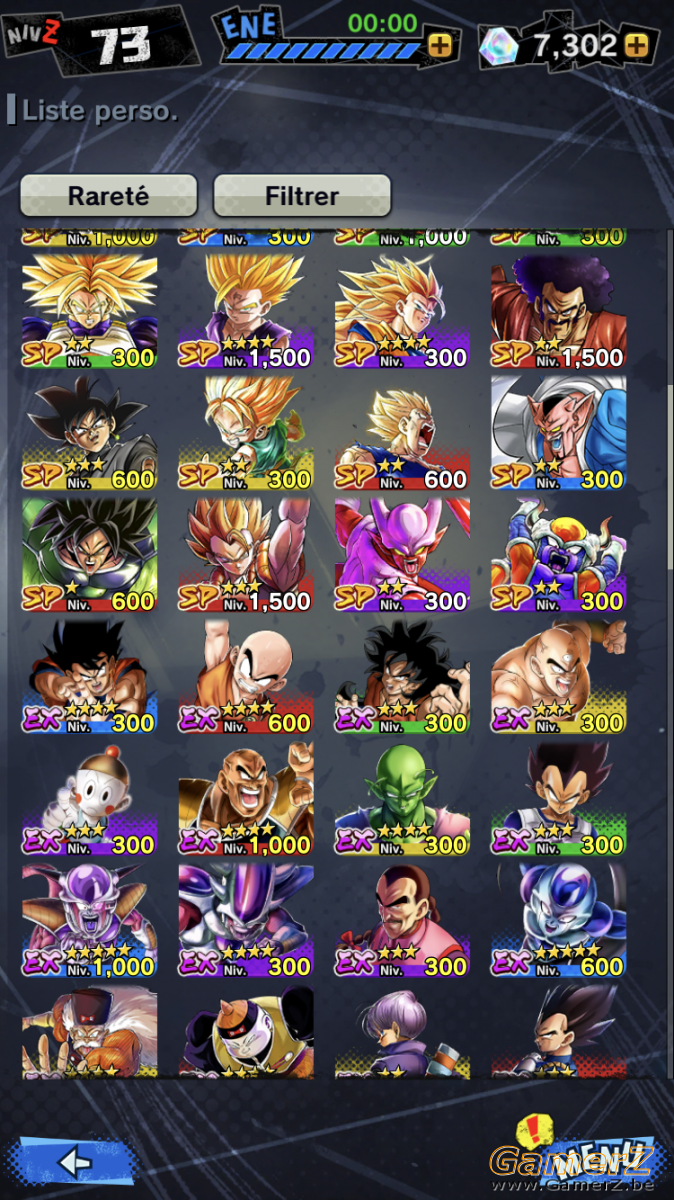Open Hercule SP level 1,500 card
Image resolution: width=674 pixels, height=1200 pixels.
(558, 310)
